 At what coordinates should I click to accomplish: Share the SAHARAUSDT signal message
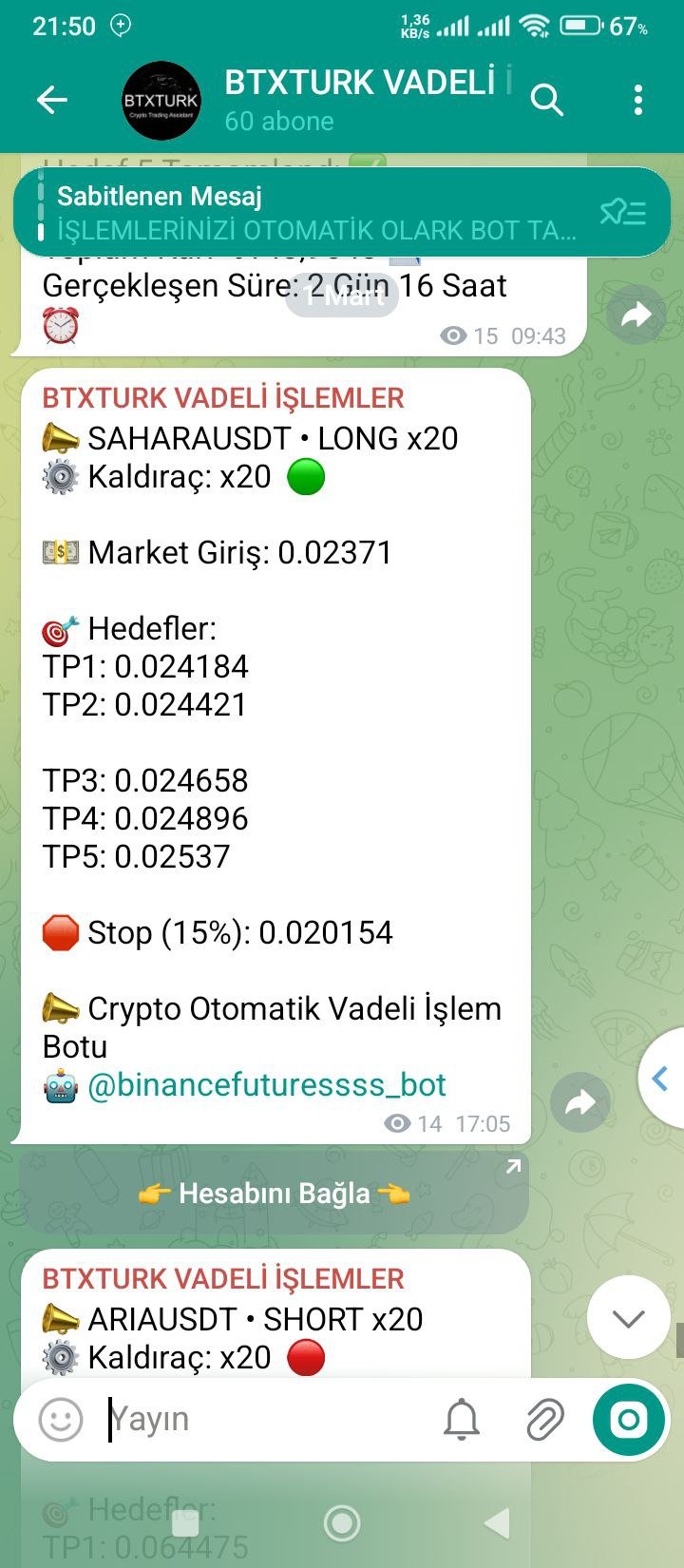pyautogui.click(x=580, y=1100)
